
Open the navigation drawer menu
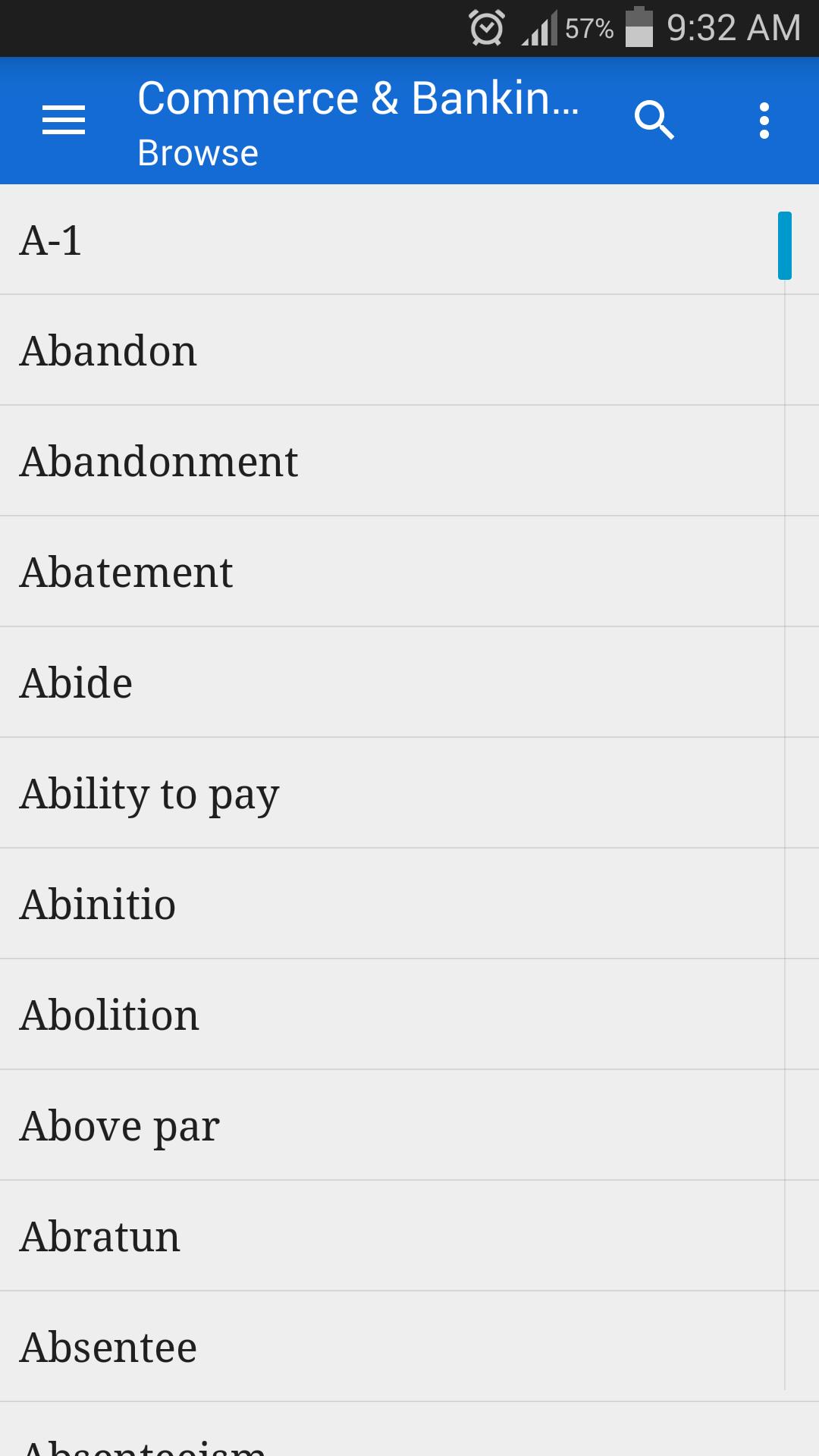point(64,121)
